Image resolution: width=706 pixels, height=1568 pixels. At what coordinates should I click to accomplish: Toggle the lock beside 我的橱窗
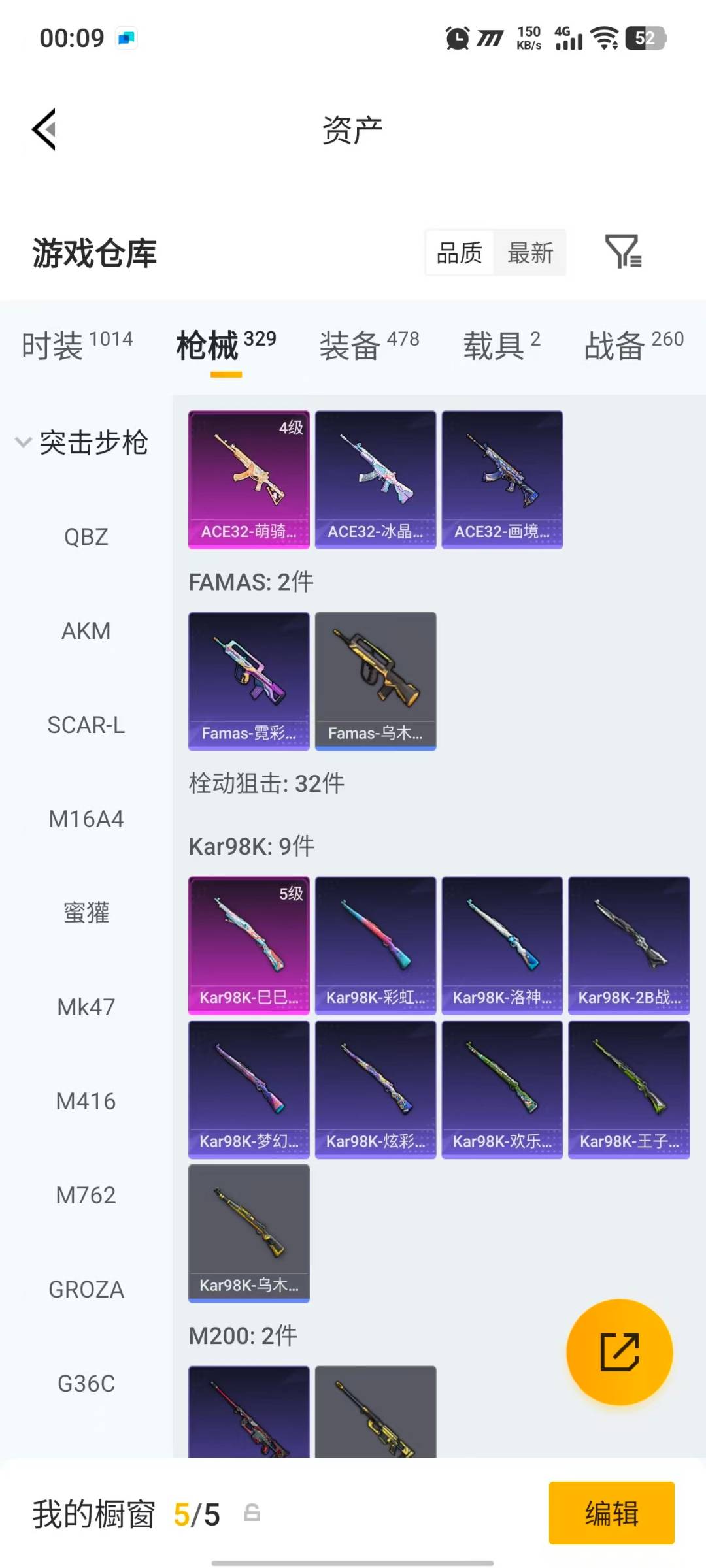pyautogui.click(x=252, y=1514)
